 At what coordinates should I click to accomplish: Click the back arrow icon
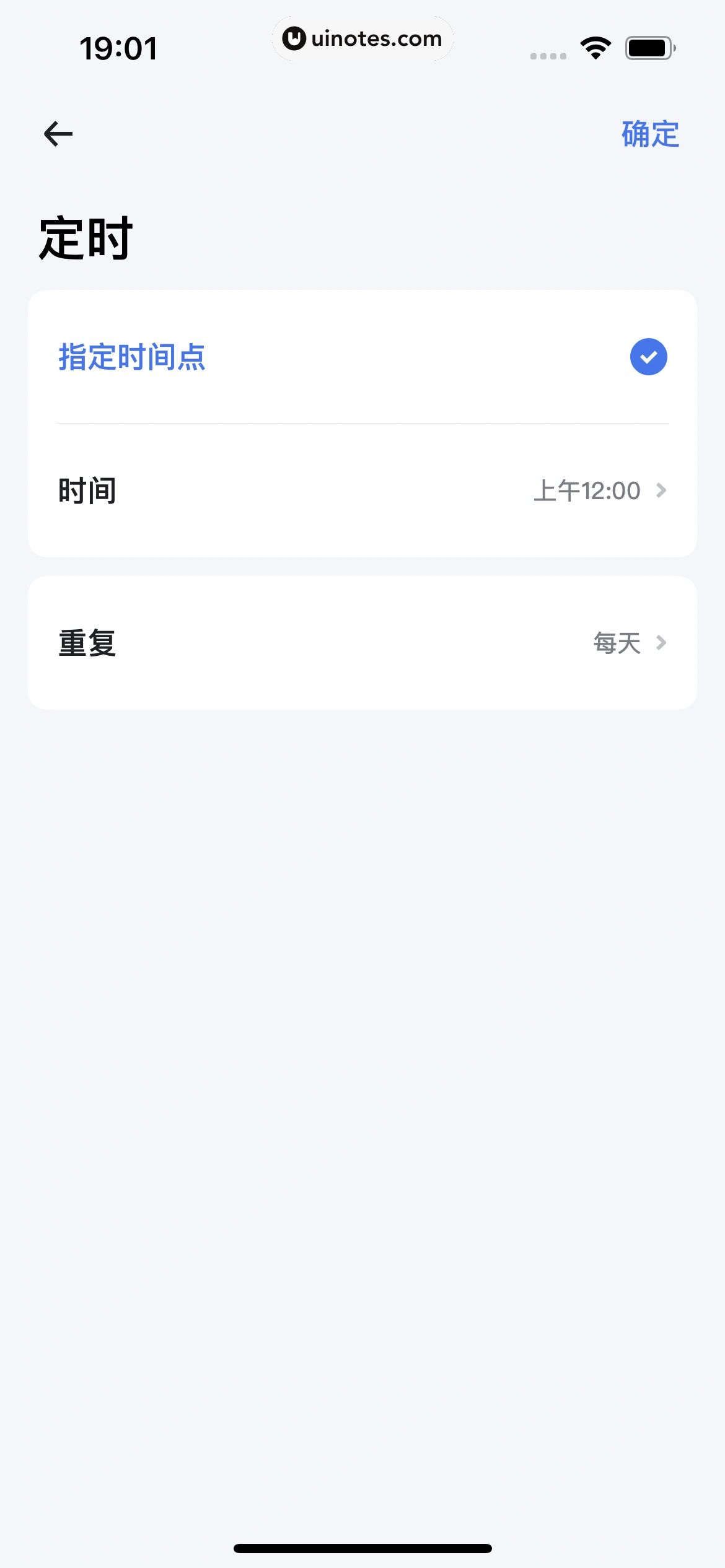click(58, 133)
